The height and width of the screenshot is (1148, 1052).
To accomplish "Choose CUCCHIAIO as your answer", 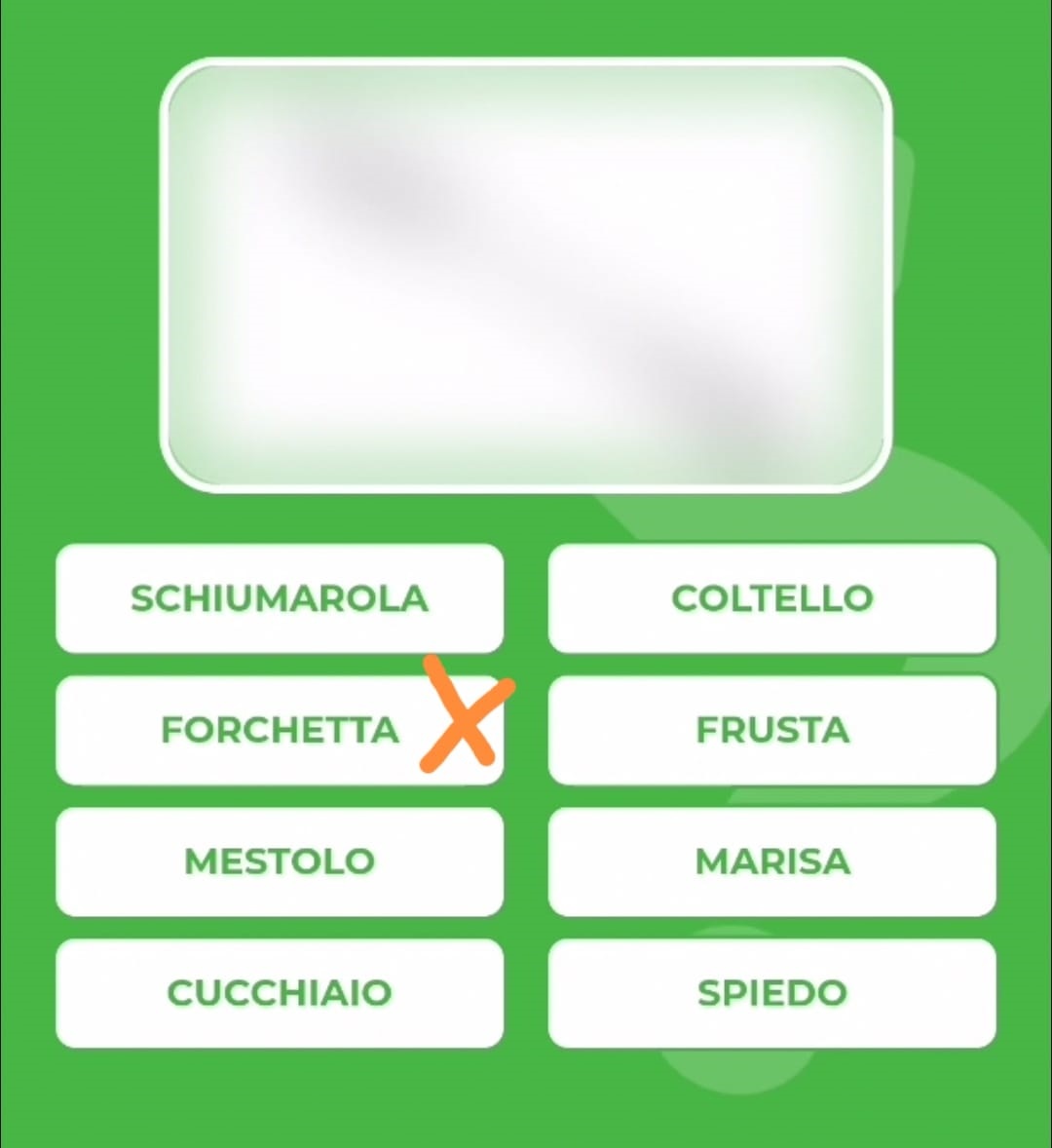I will tap(280, 993).
